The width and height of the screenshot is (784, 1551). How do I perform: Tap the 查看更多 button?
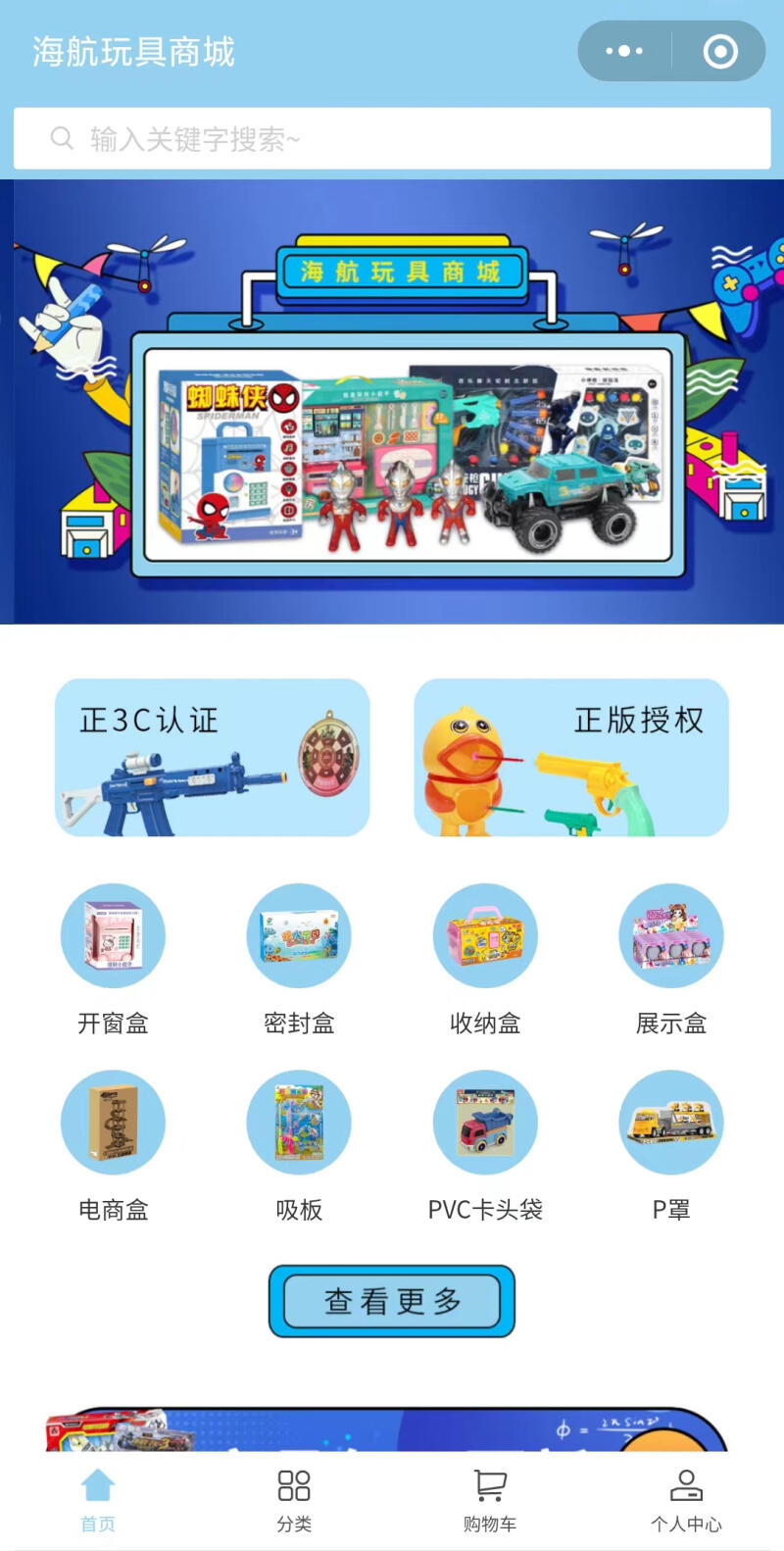tap(392, 1301)
